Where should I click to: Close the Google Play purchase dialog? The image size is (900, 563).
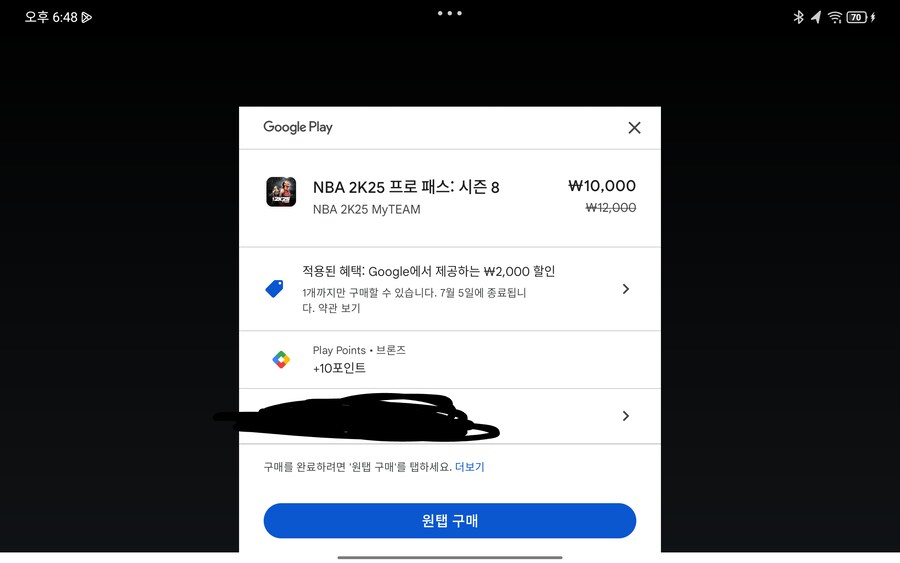tap(634, 128)
